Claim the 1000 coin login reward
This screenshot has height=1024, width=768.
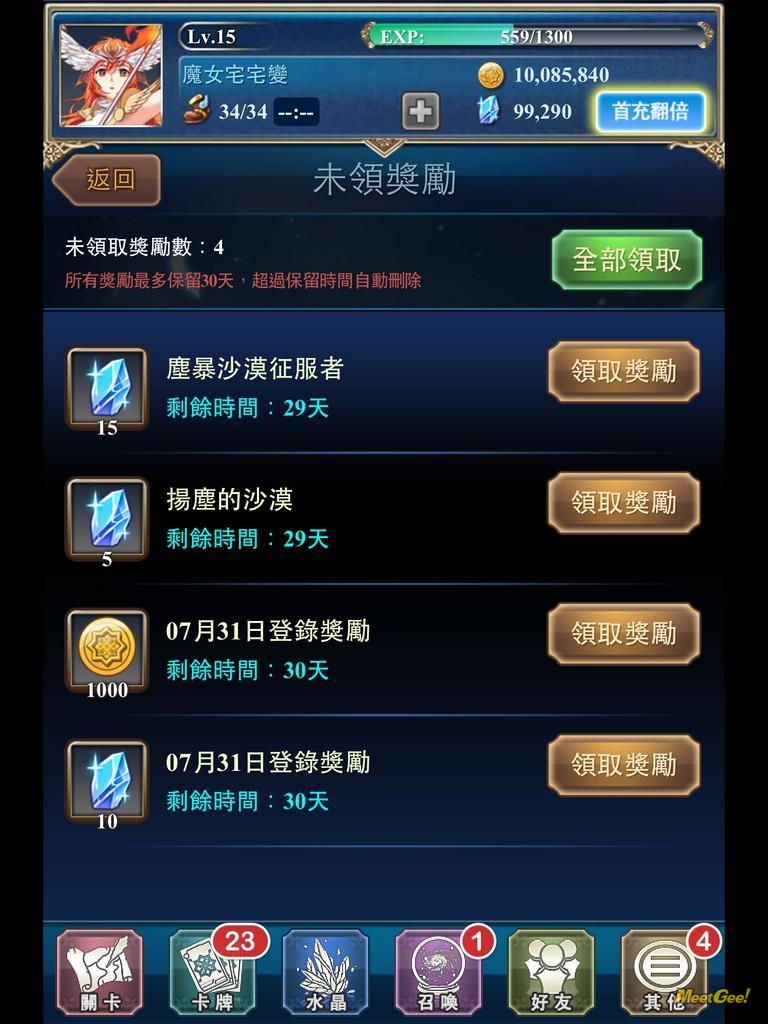point(623,634)
